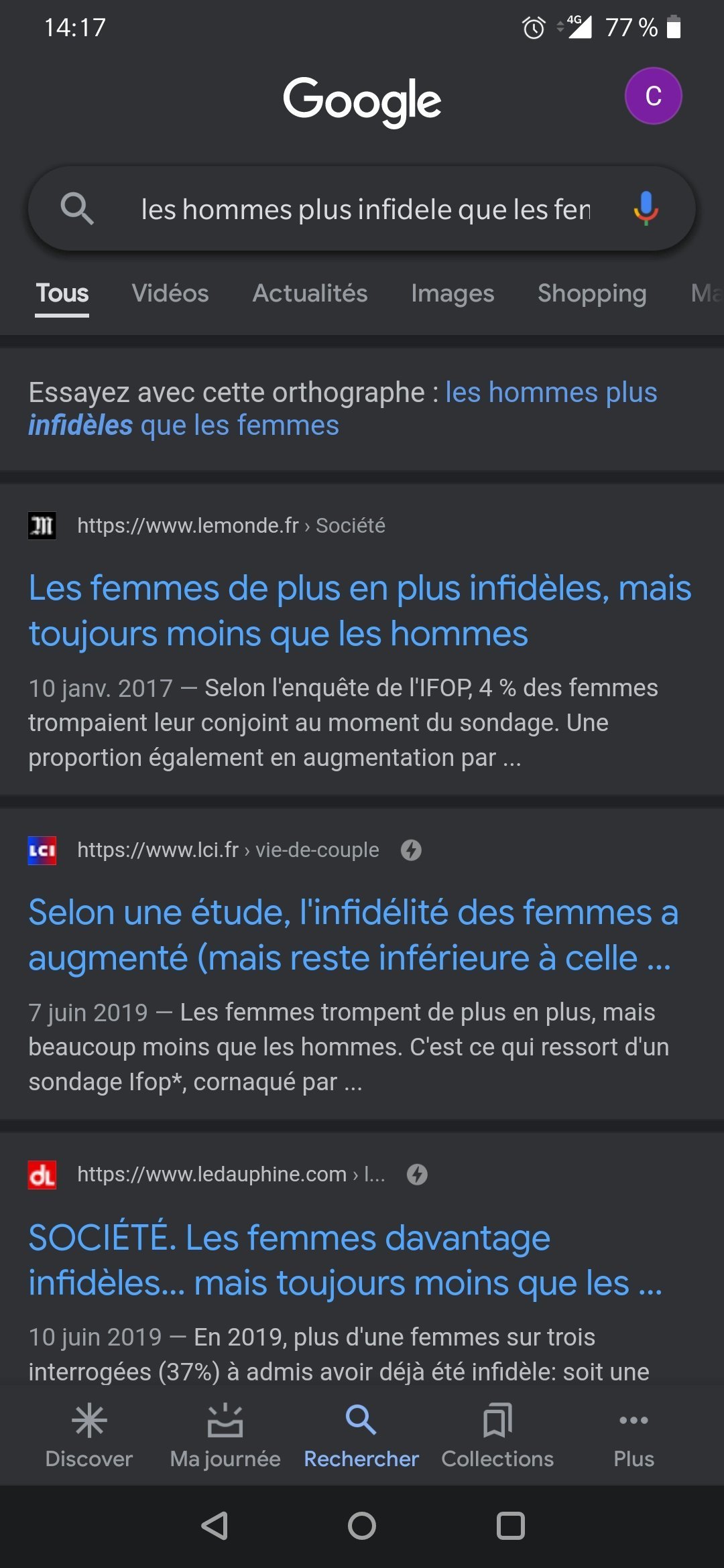This screenshot has height=1568, width=724.
Task: Open the LCI study article result
Action: pos(353,935)
